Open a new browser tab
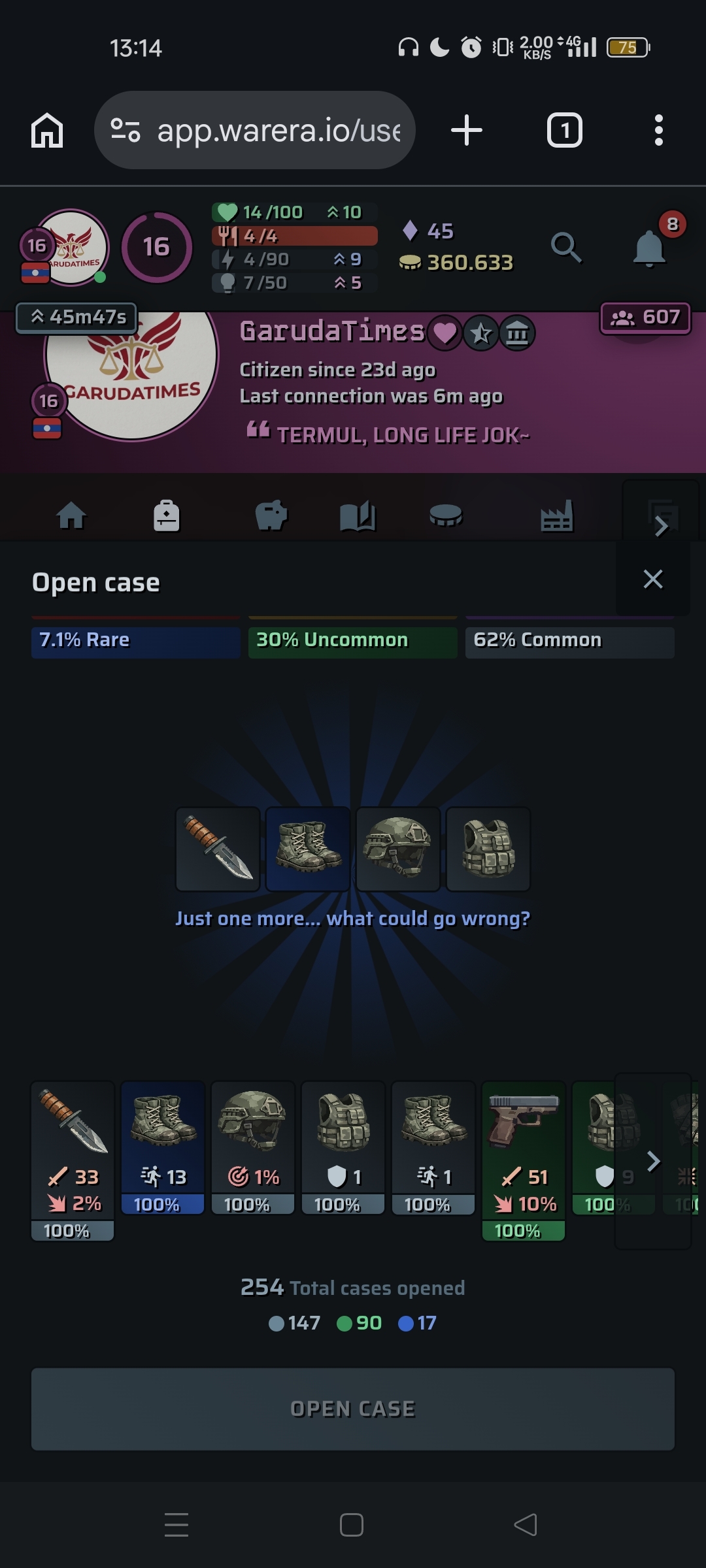Image resolution: width=706 pixels, height=1568 pixels. (467, 130)
